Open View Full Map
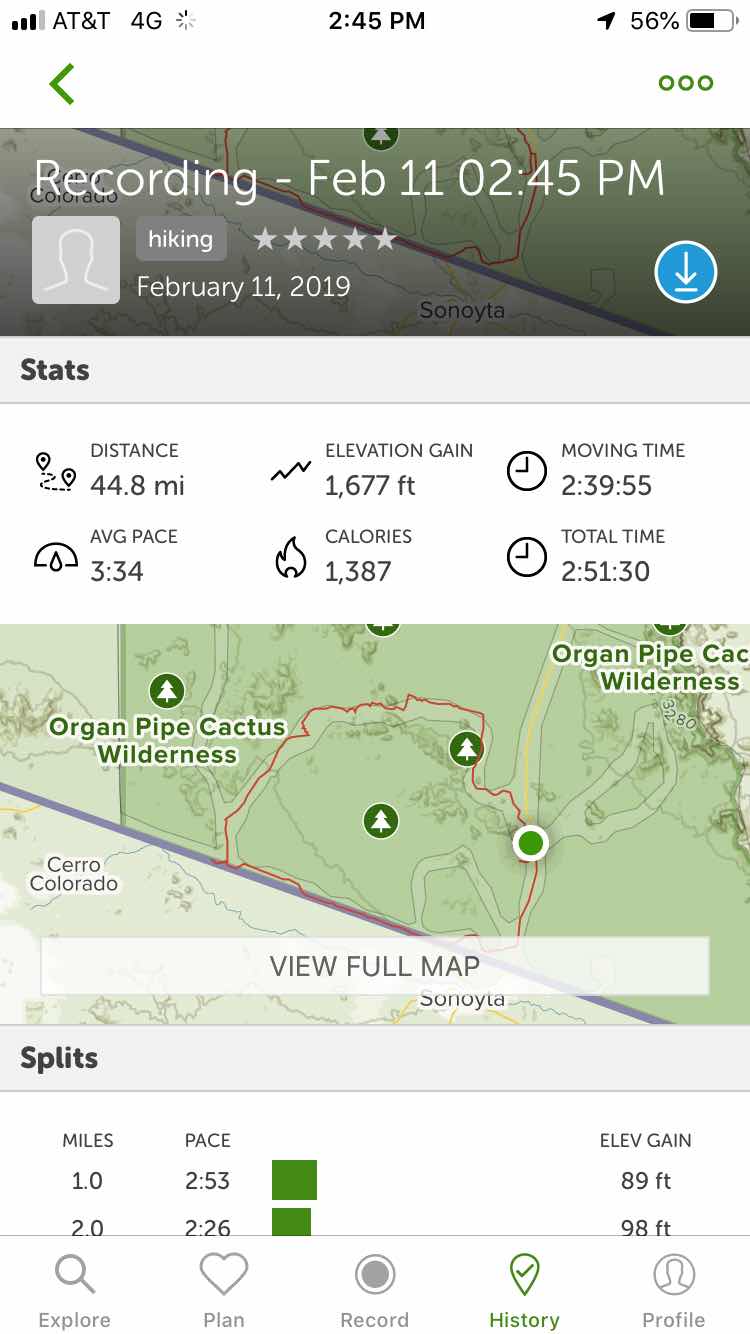Screen dimensions: 750x1334 375,966
